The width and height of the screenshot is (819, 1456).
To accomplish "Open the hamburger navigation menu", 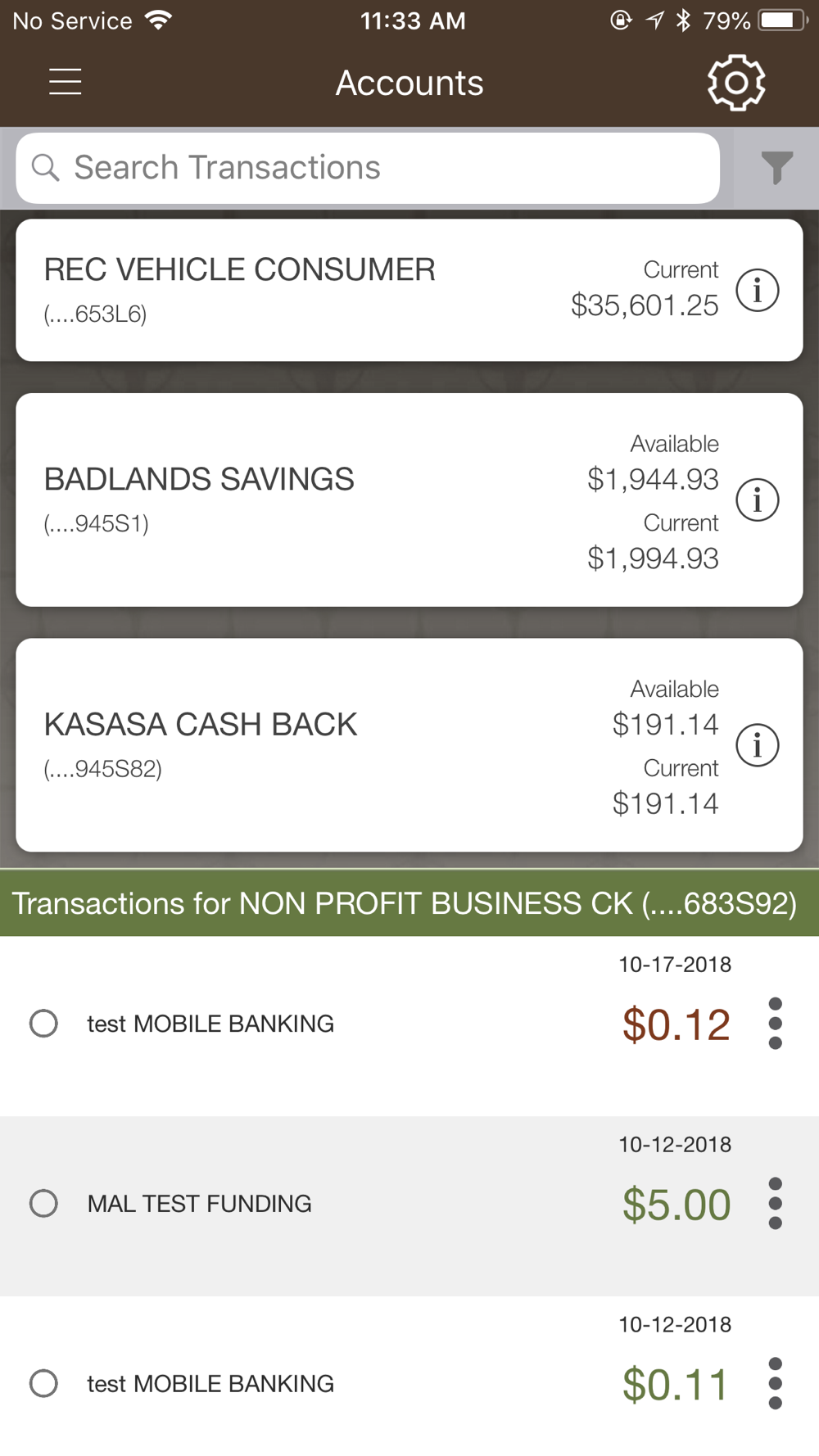I will [65, 82].
